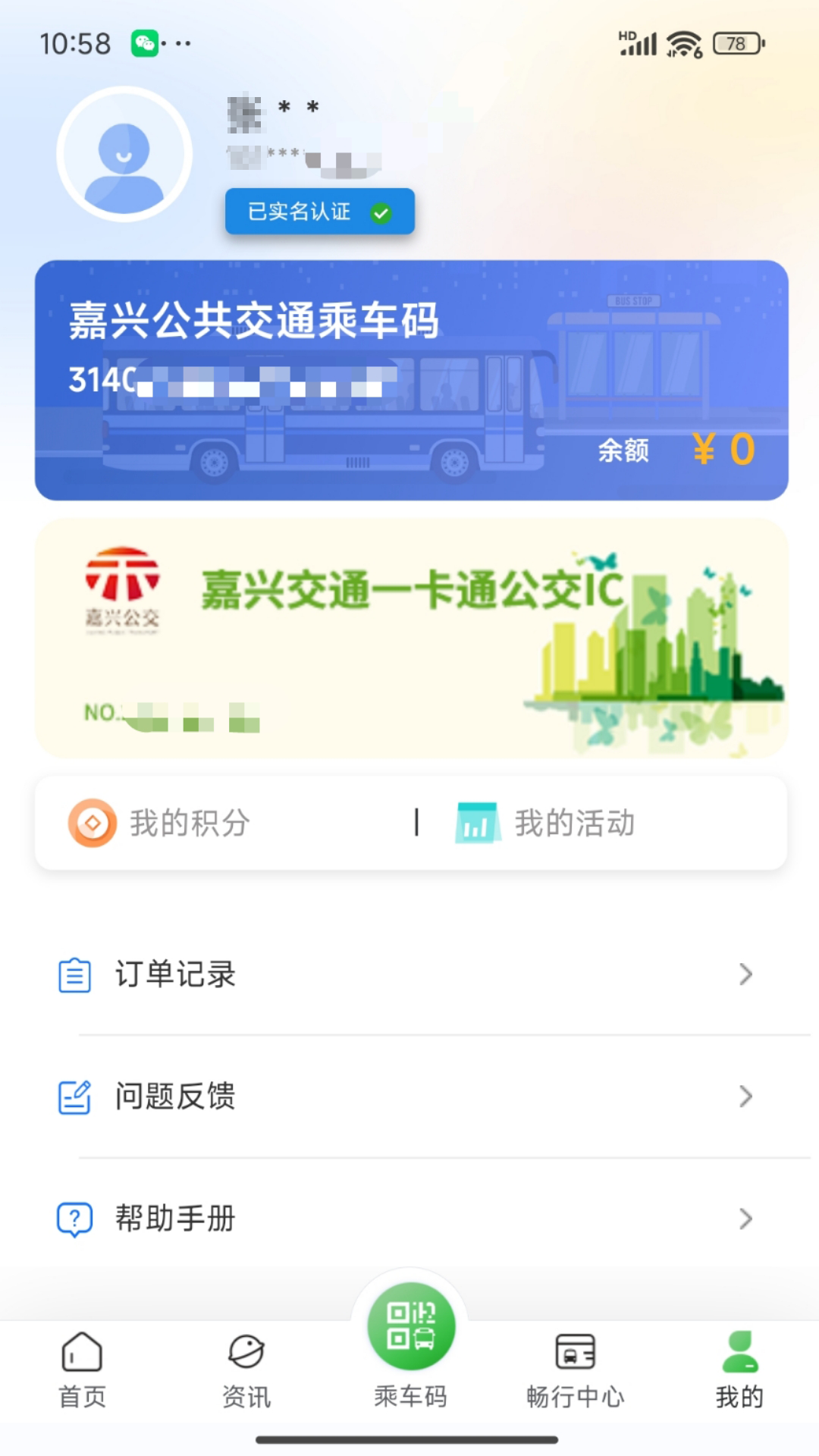The width and height of the screenshot is (819, 1456).
Task: Expand the 问题反馈 row chevron
Action: 745,1097
